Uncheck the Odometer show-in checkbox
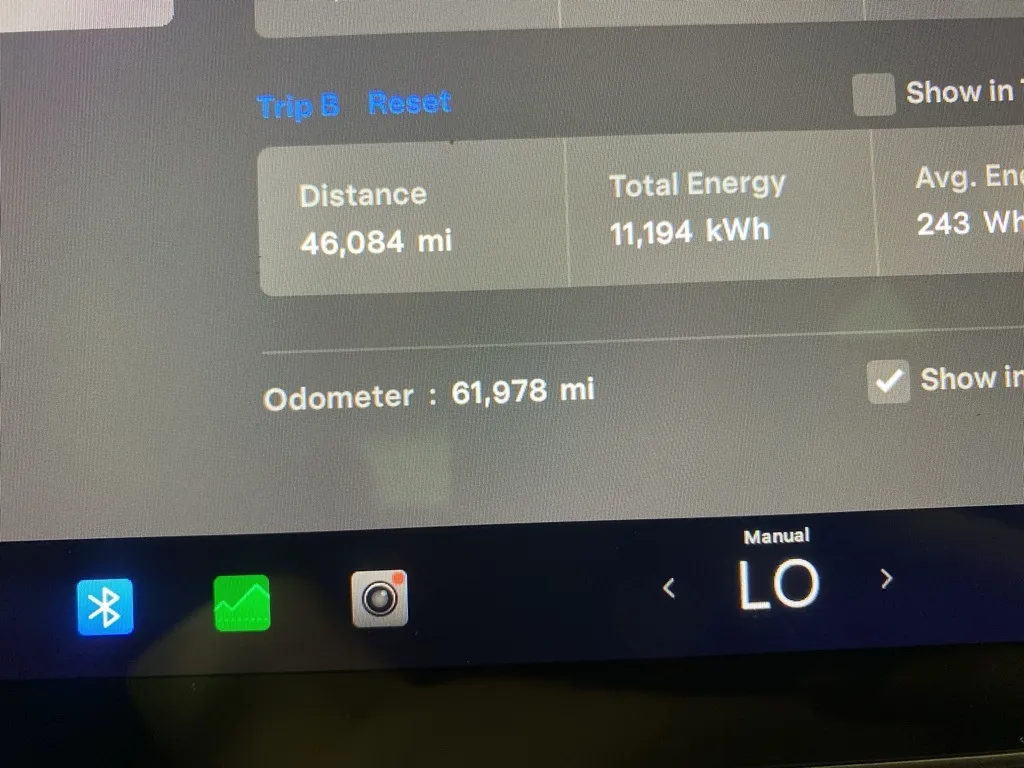Viewport: 1024px width, 768px height. (888, 381)
